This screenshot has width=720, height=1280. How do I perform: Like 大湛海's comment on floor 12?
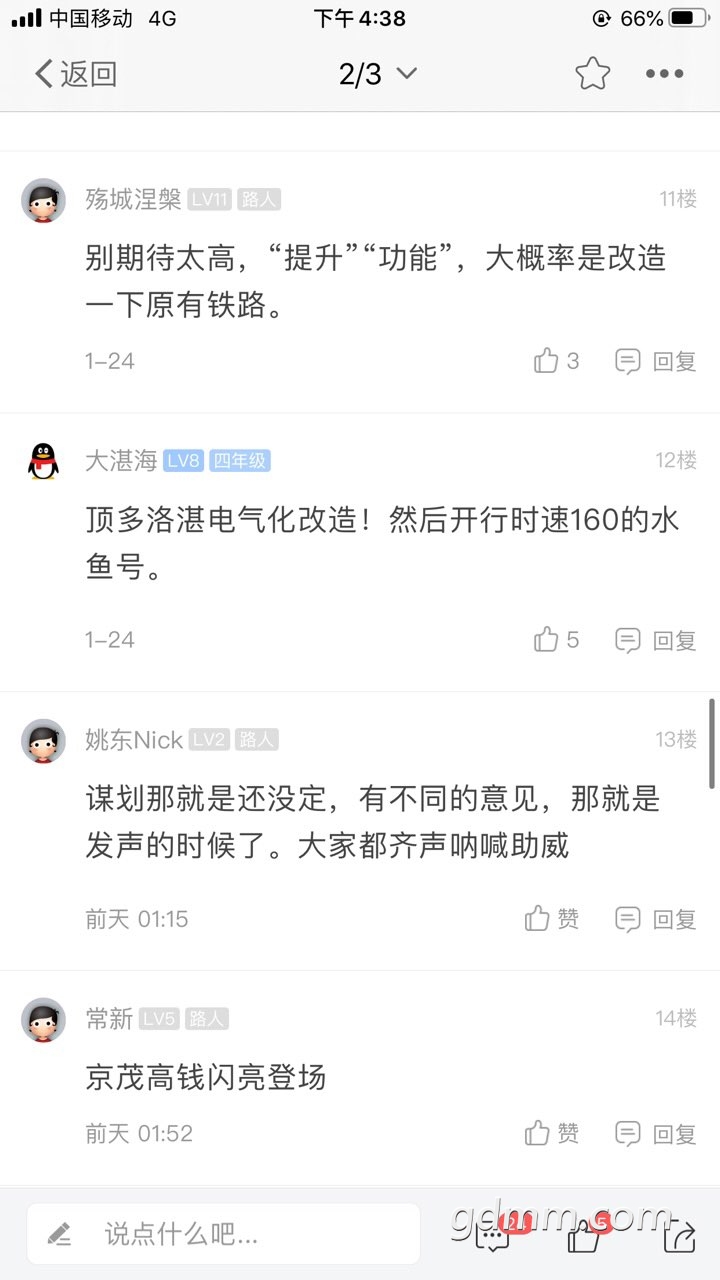[556, 639]
